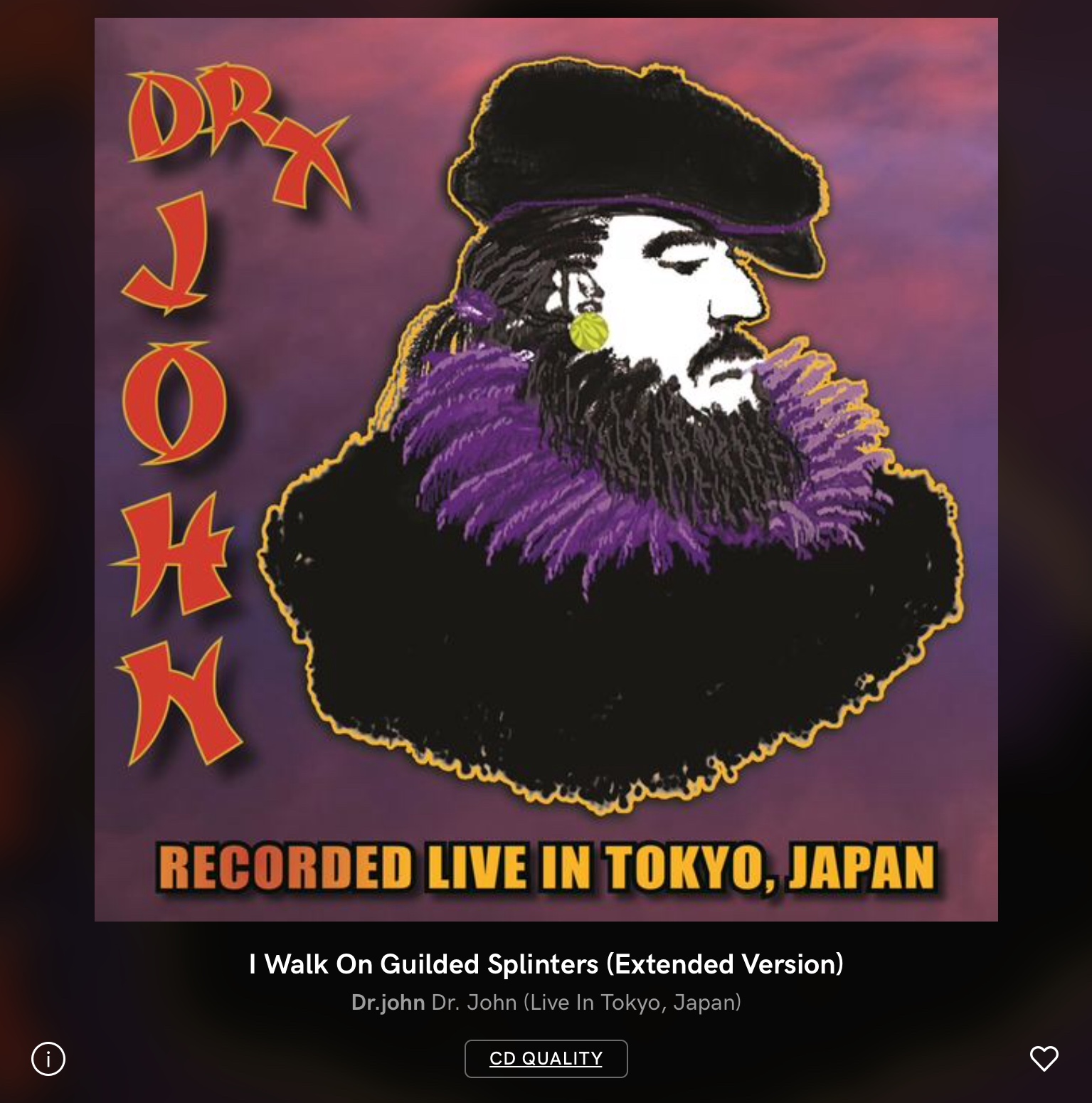Tap the Dr. John album cover

click(546, 469)
